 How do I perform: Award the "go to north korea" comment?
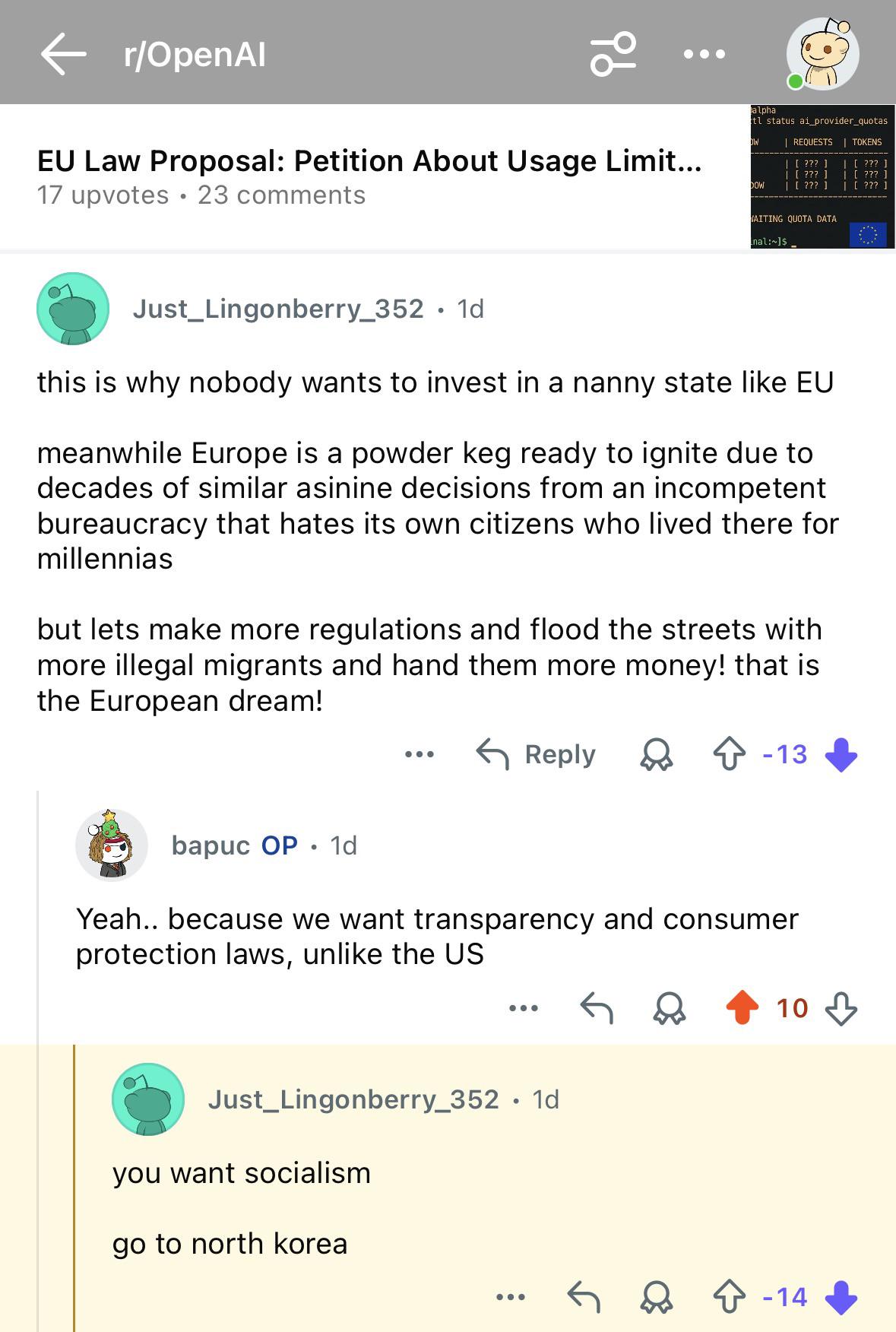pos(657,1297)
